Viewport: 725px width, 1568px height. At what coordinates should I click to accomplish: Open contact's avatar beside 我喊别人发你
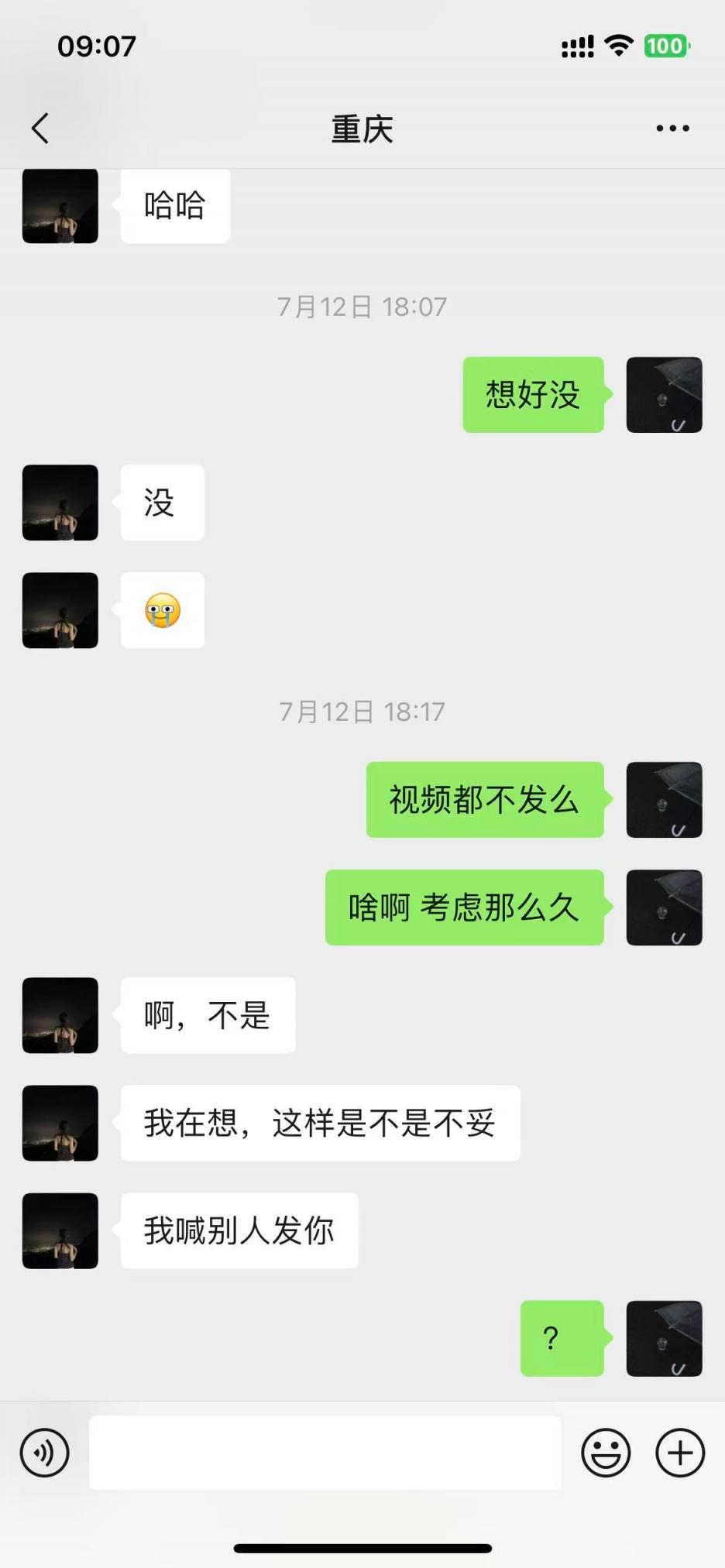coord(60,1230)
